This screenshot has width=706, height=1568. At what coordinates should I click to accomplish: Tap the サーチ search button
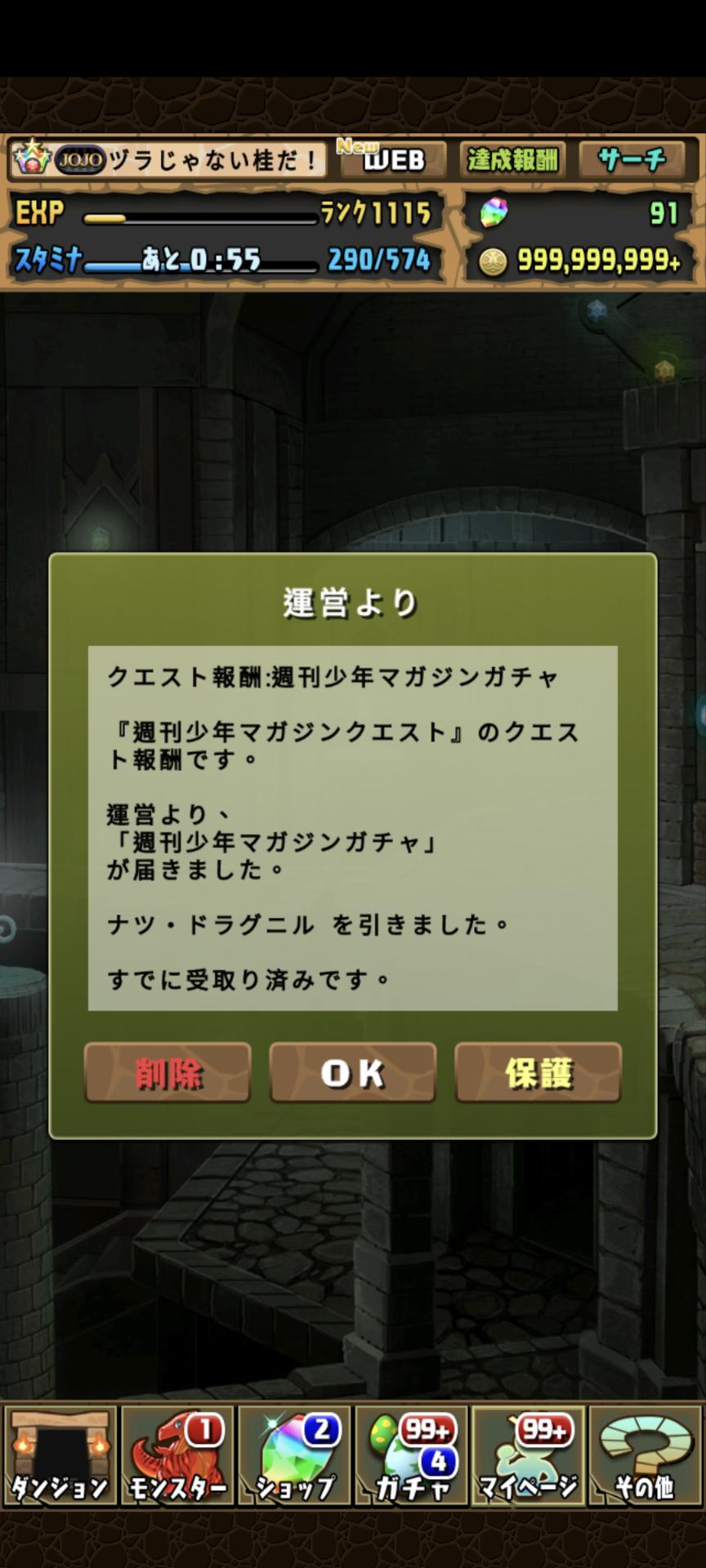point(632,159)
